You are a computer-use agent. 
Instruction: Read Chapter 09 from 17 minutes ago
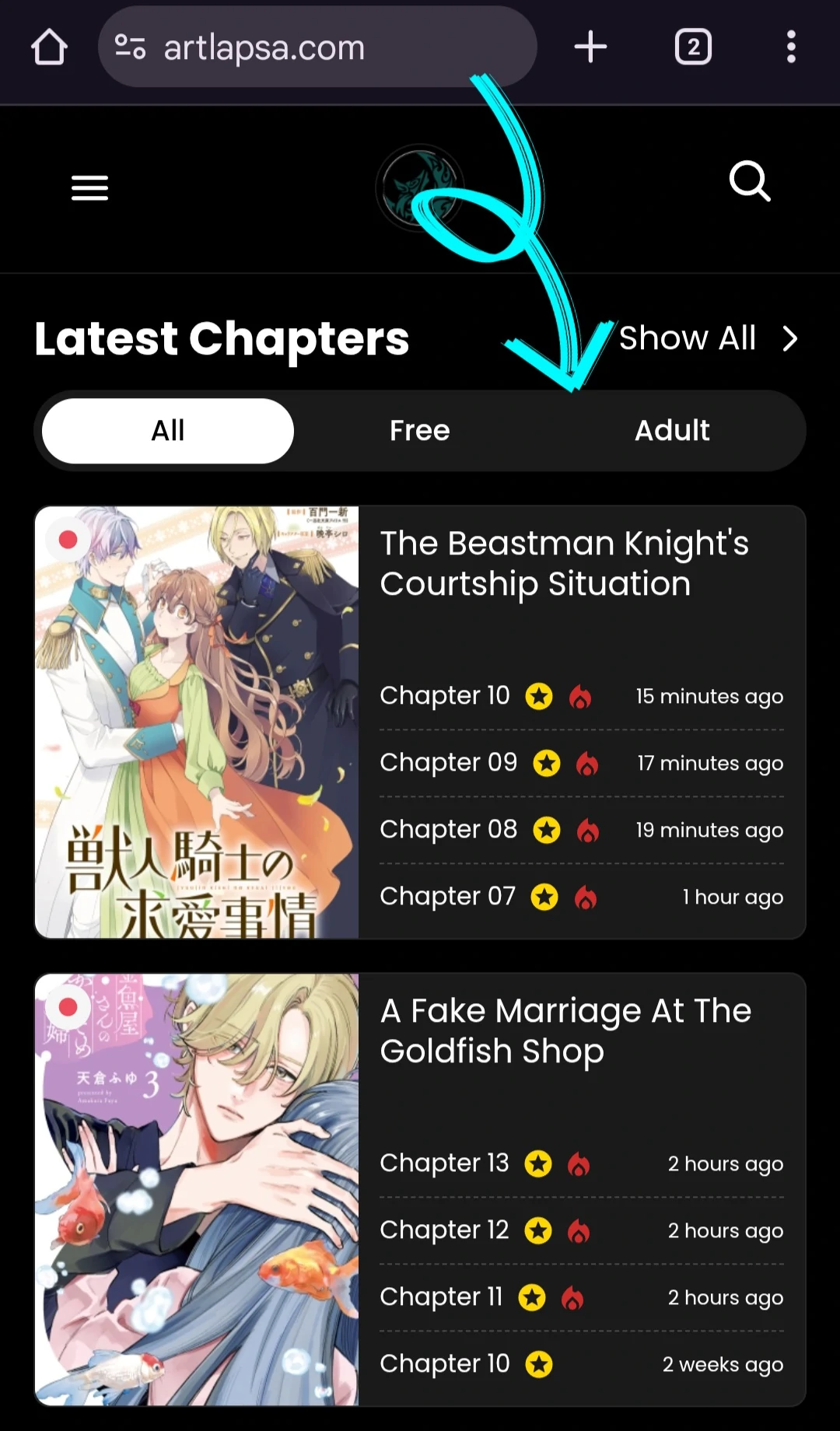coord(448,763)
